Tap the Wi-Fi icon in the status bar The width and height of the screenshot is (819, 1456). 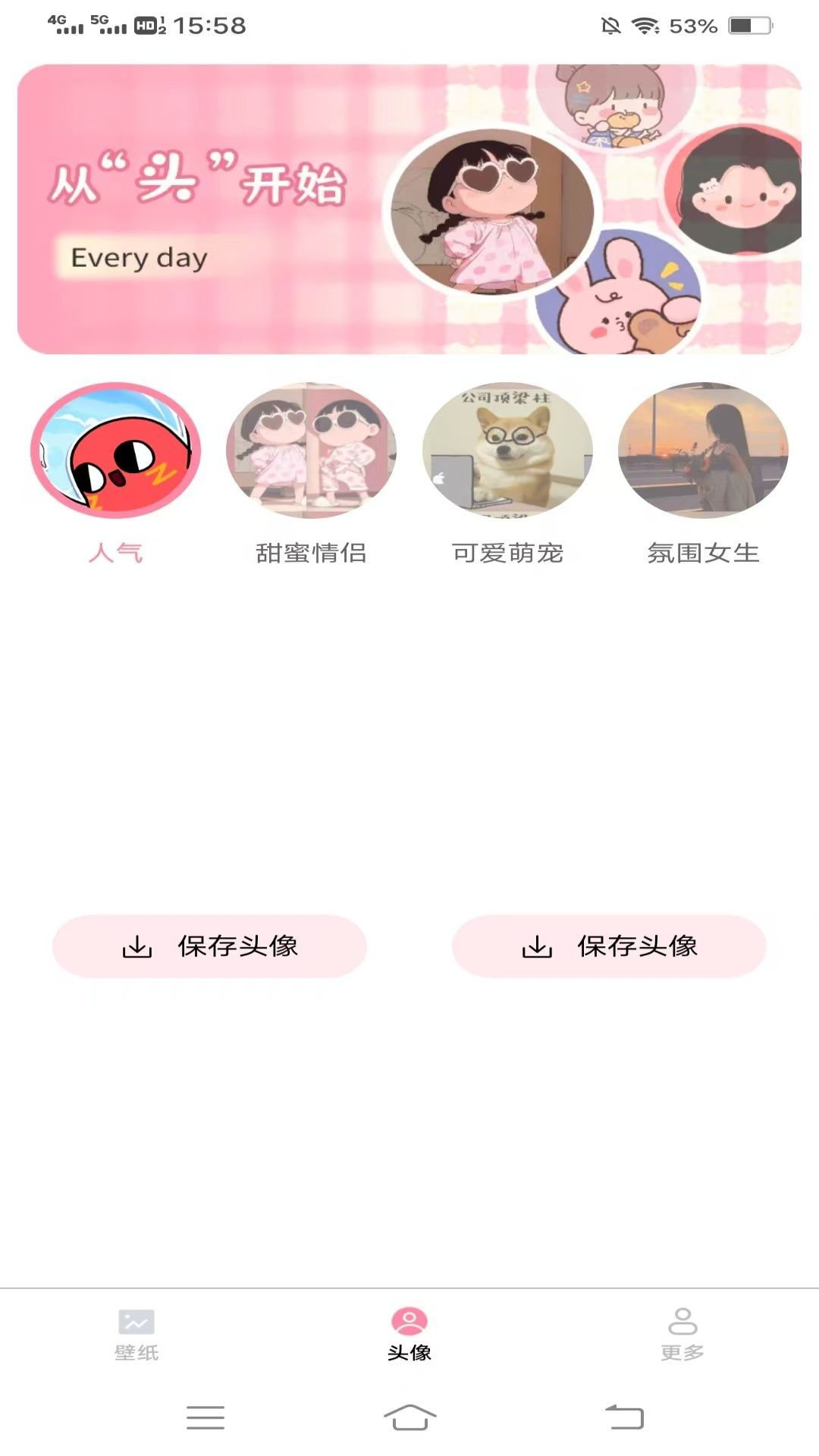[x=644, y=25]
